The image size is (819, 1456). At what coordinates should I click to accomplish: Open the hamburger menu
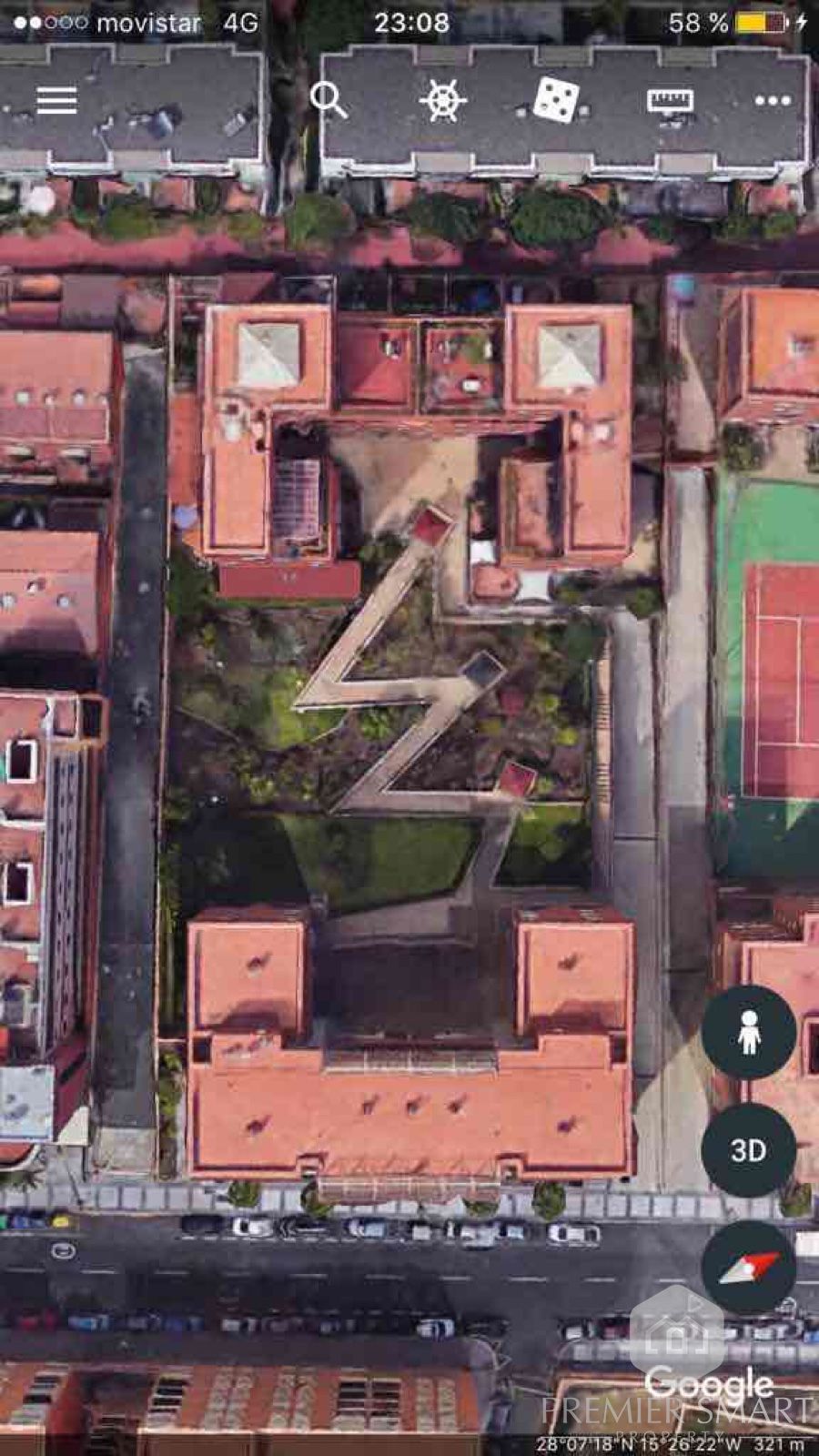(56, 100)
